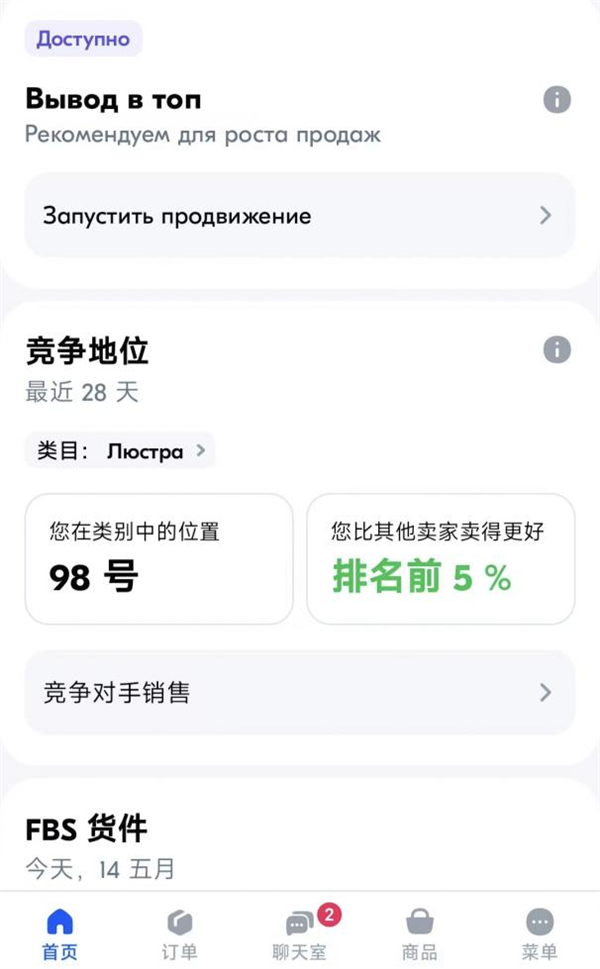Switch to the 首页 tab

(60, 934)
